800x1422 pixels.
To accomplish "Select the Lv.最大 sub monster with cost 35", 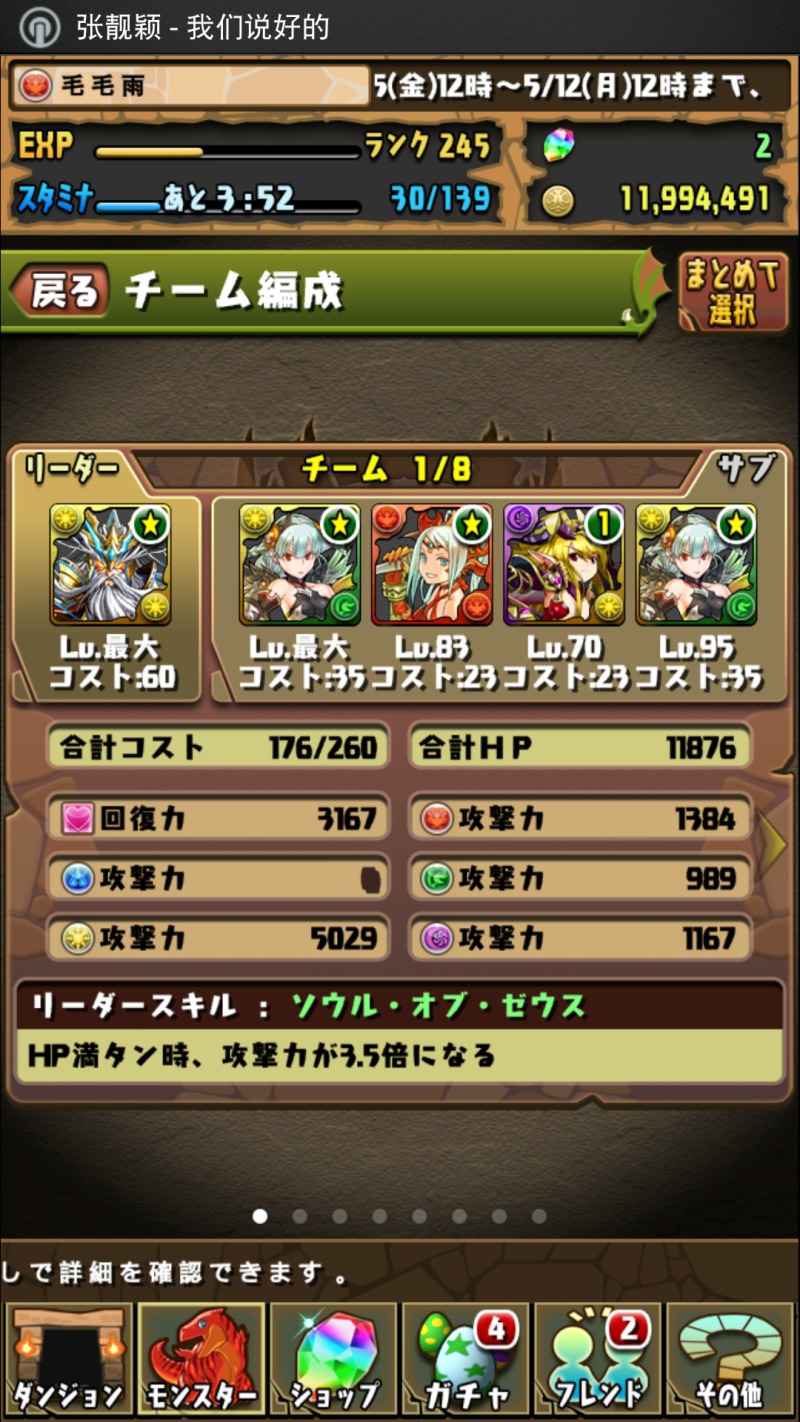I will pos(300,564).
